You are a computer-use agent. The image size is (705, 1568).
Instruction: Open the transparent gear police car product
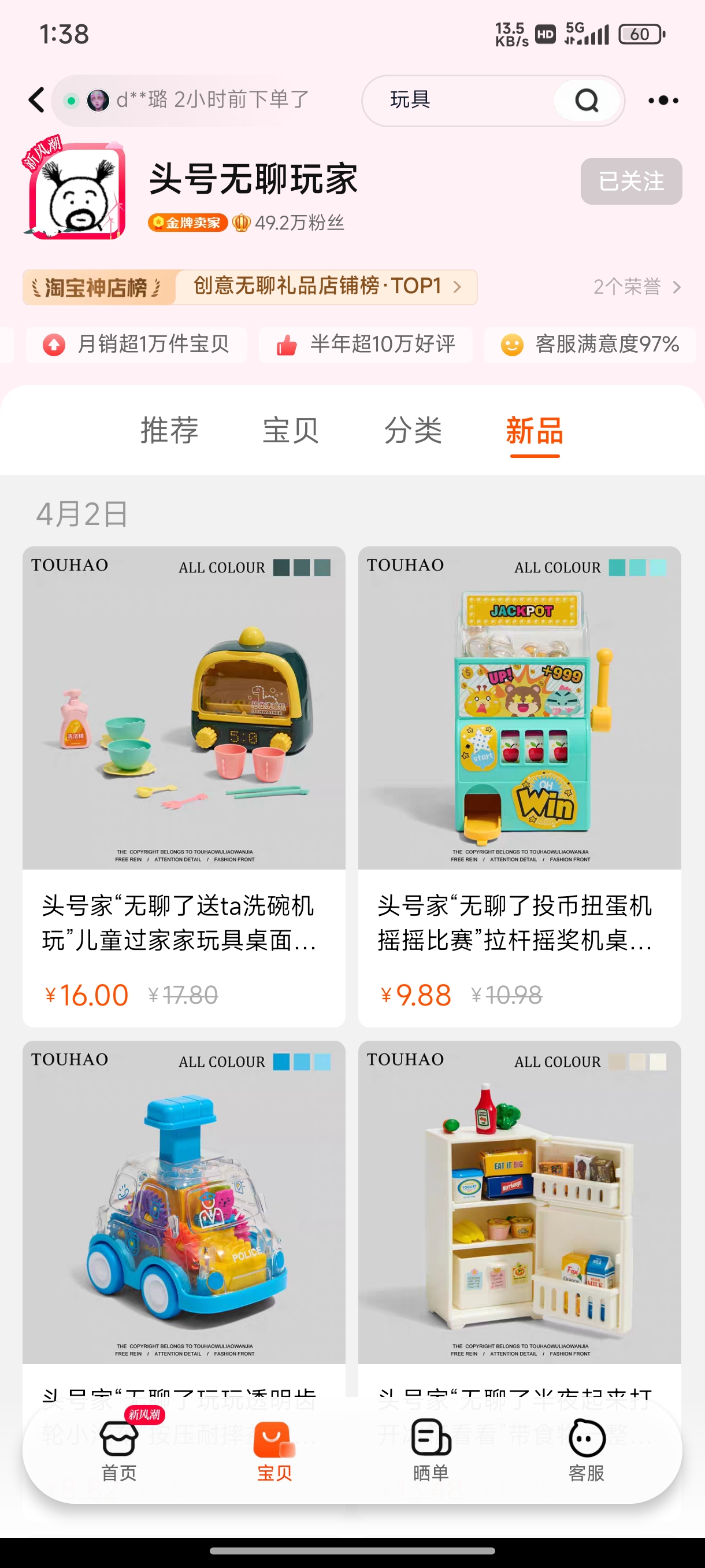point(184,1211)
